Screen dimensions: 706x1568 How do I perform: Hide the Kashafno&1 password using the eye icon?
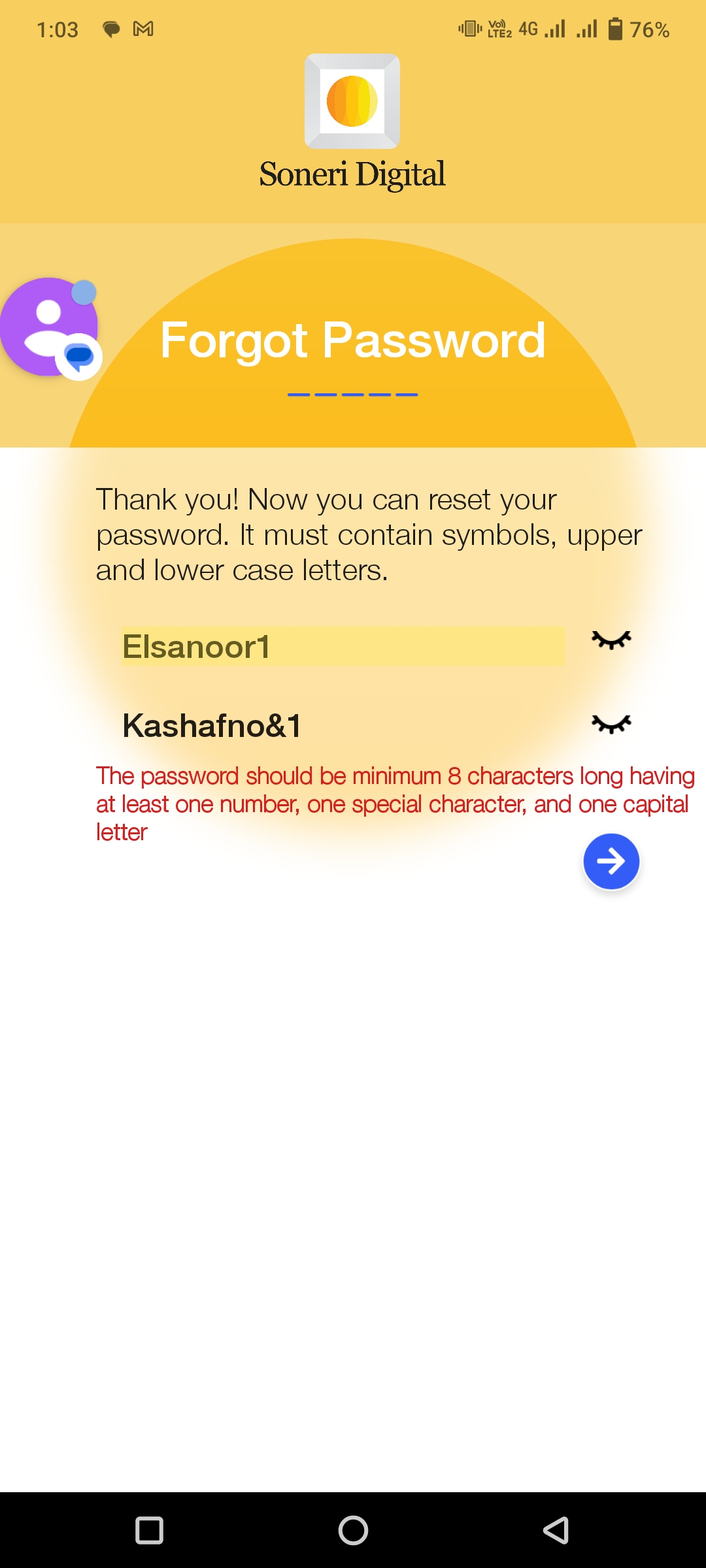(611, 724)
